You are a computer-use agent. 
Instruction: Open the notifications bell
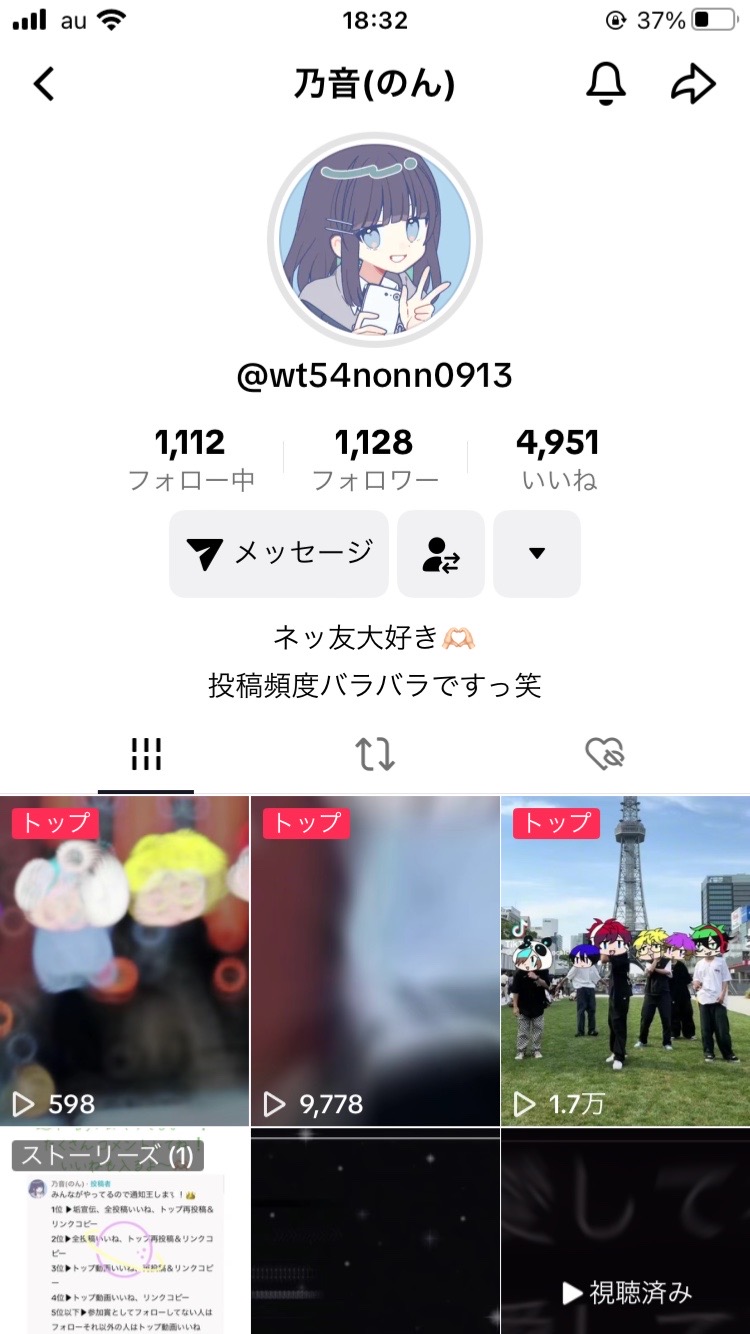click(x=605, y=85)
